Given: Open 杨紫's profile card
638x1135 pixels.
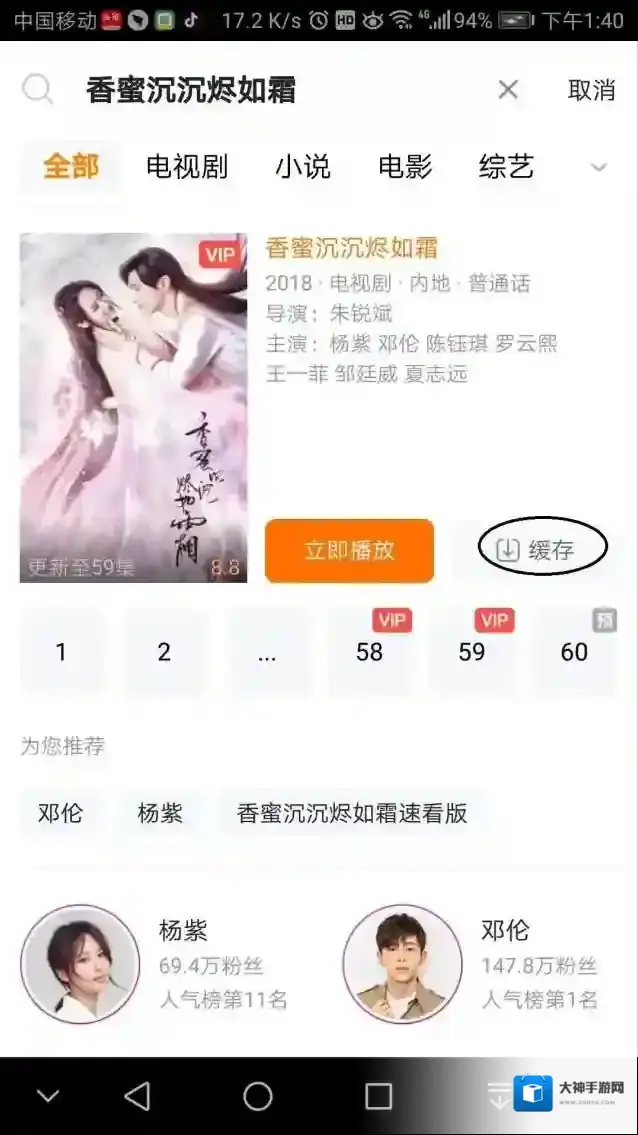Looking at the screenshot, I should [160, 964].
